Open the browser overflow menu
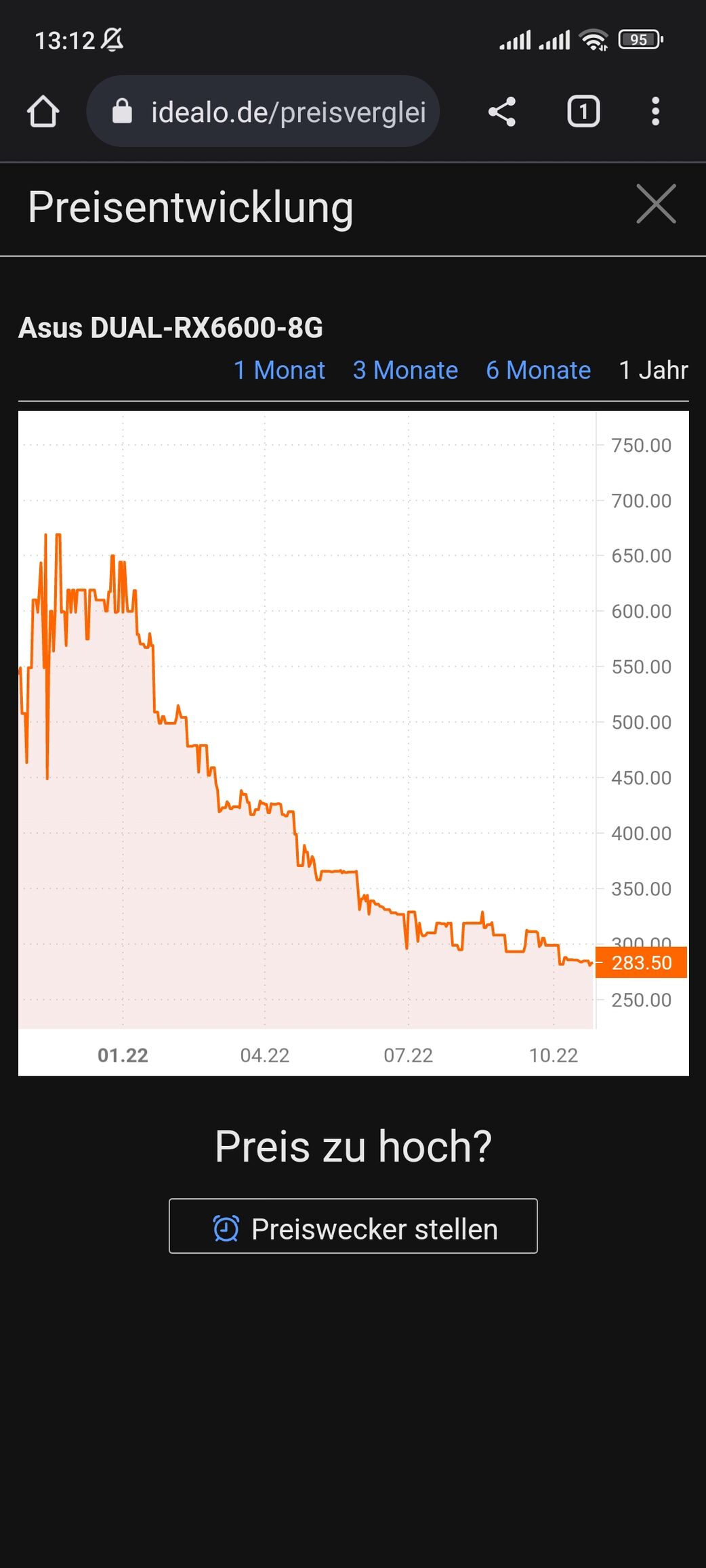The height and width of the screenshot is (1568, 706). click(x=655, y=112)
